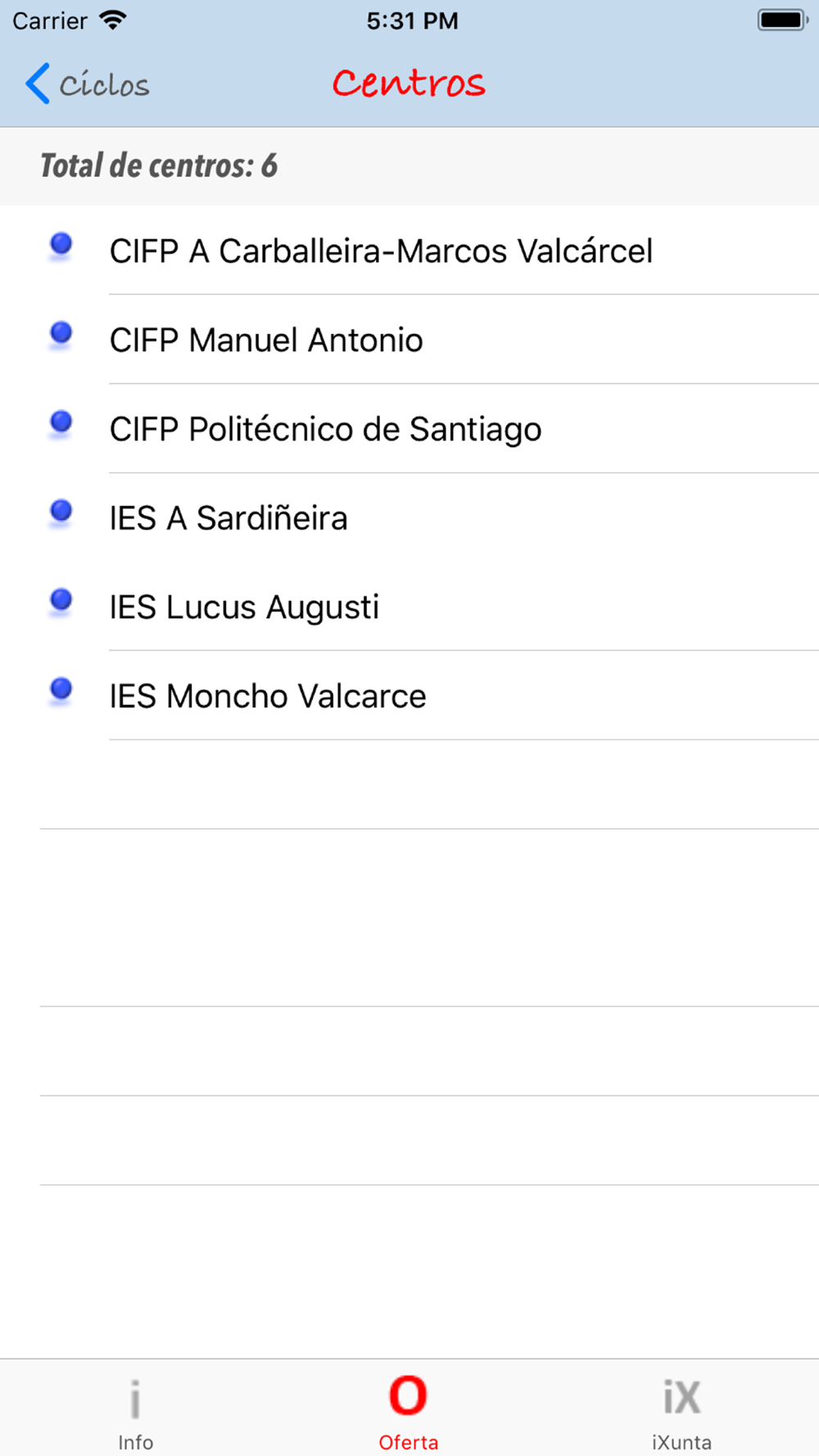The height and width of the screenshot is (1456, 819).
Task: Tap the IES A Sardiñeira row
Action: click(409, 518)
